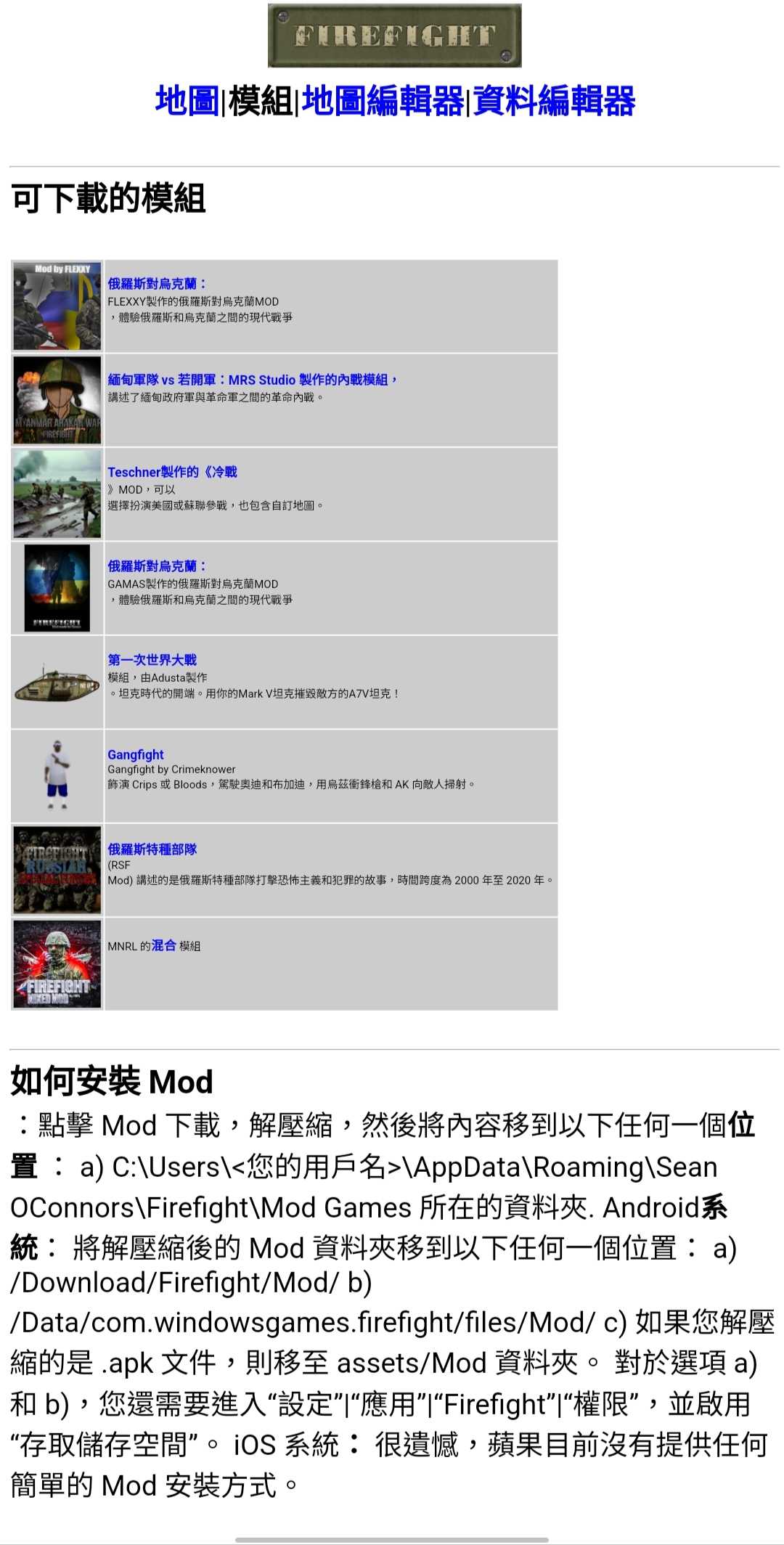Tap the 混合 mod link by MNRL

pos(163,945)
